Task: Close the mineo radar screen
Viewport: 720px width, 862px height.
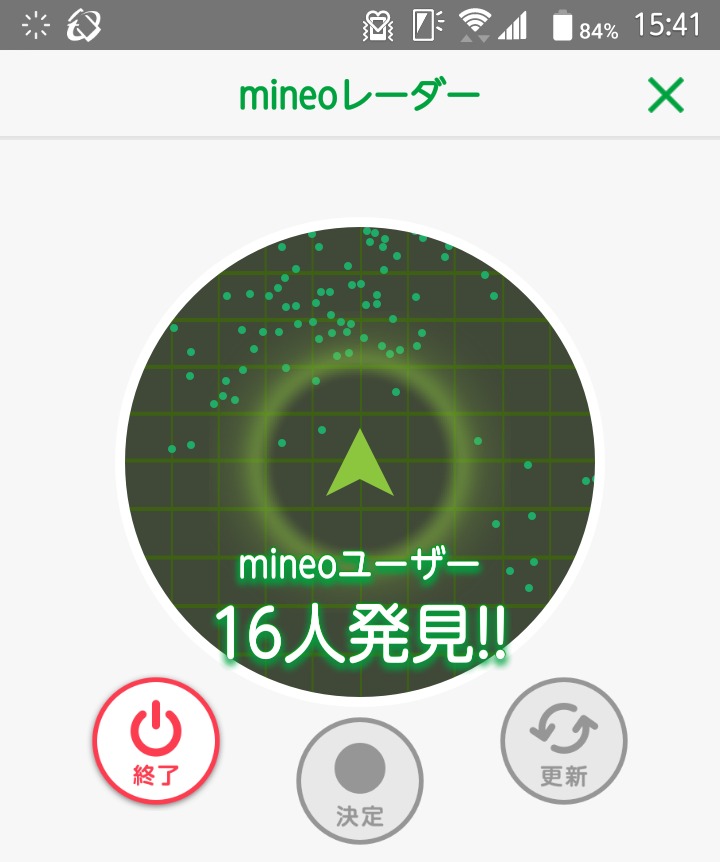Action: click(665, 96)
